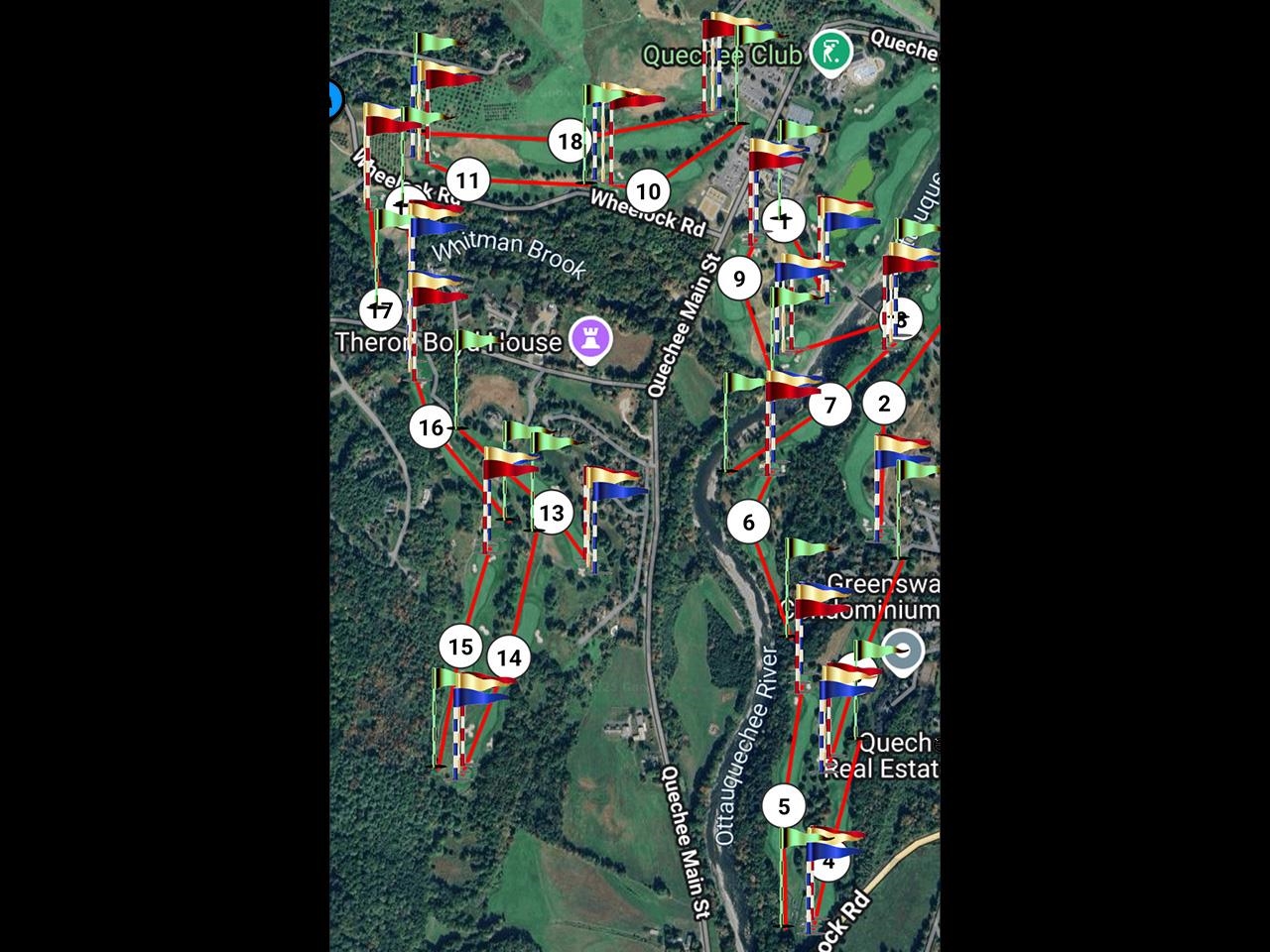This screenshot has width=1270, height=952.
Task: Select hole 5 marker
Action: 784,806
